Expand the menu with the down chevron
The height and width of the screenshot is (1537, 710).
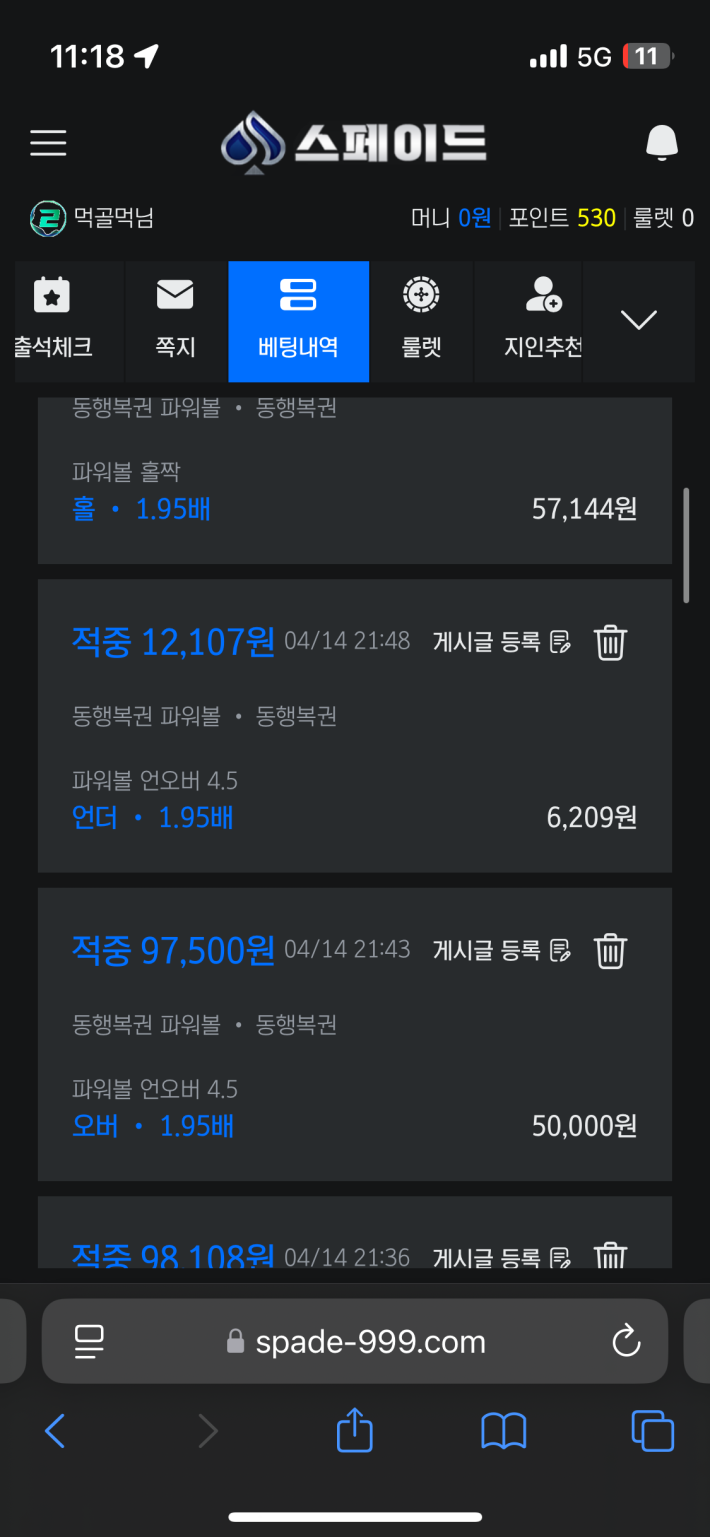click(638, 321)
